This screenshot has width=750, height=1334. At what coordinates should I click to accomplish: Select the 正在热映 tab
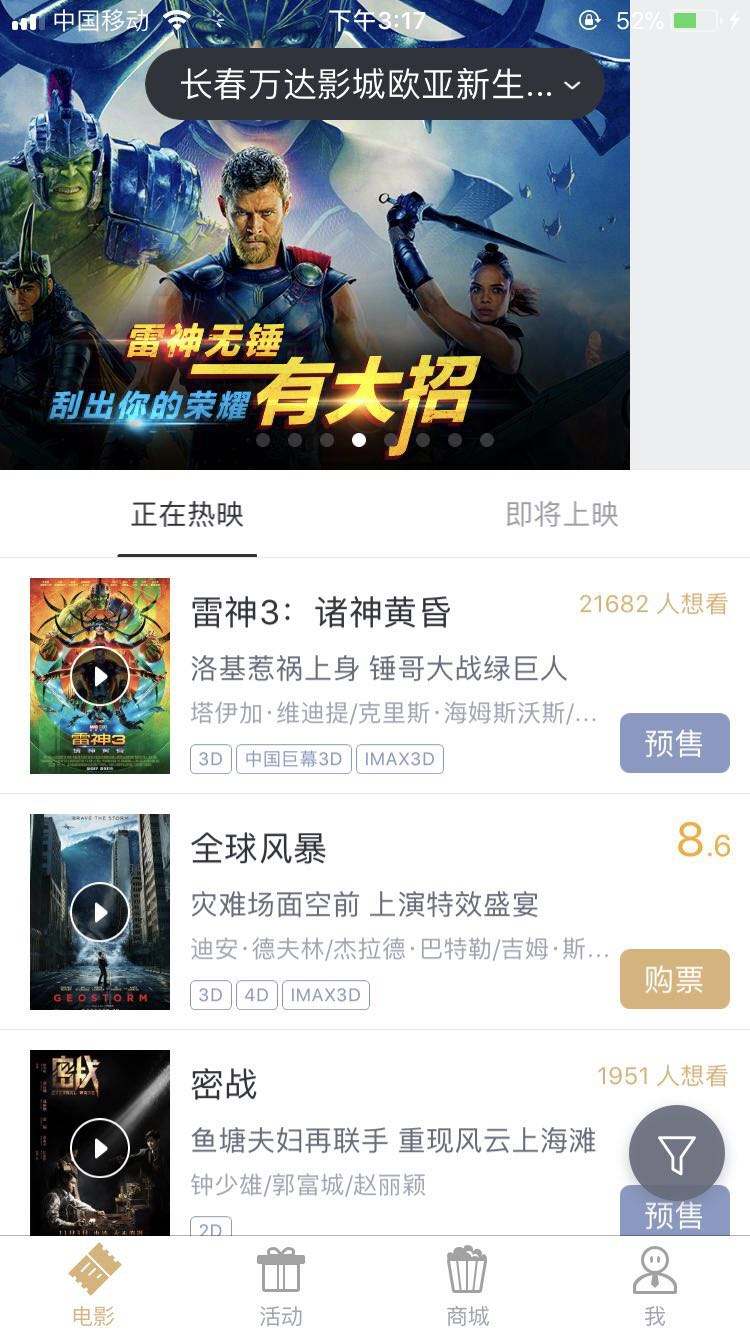187,515
